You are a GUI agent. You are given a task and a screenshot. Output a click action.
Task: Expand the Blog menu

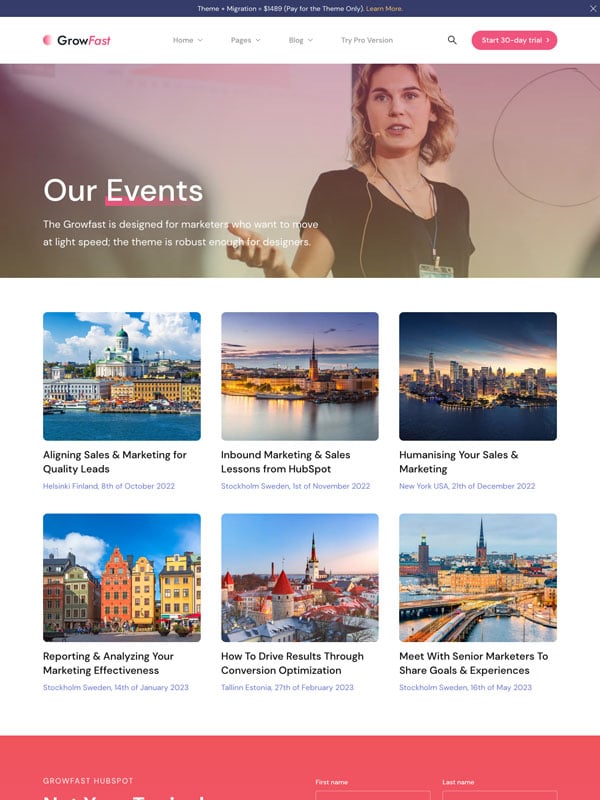[300, 40]
